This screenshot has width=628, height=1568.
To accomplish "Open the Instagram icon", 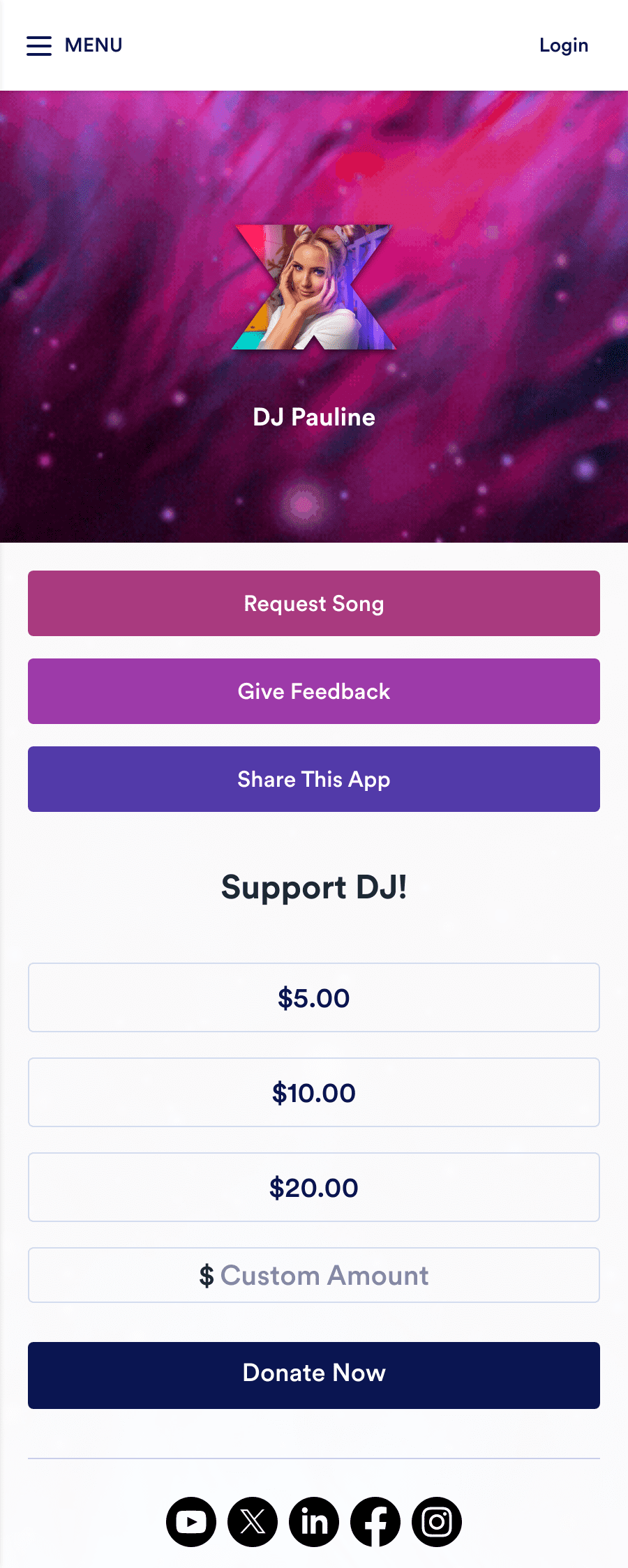I will [x=437, y=1522].
